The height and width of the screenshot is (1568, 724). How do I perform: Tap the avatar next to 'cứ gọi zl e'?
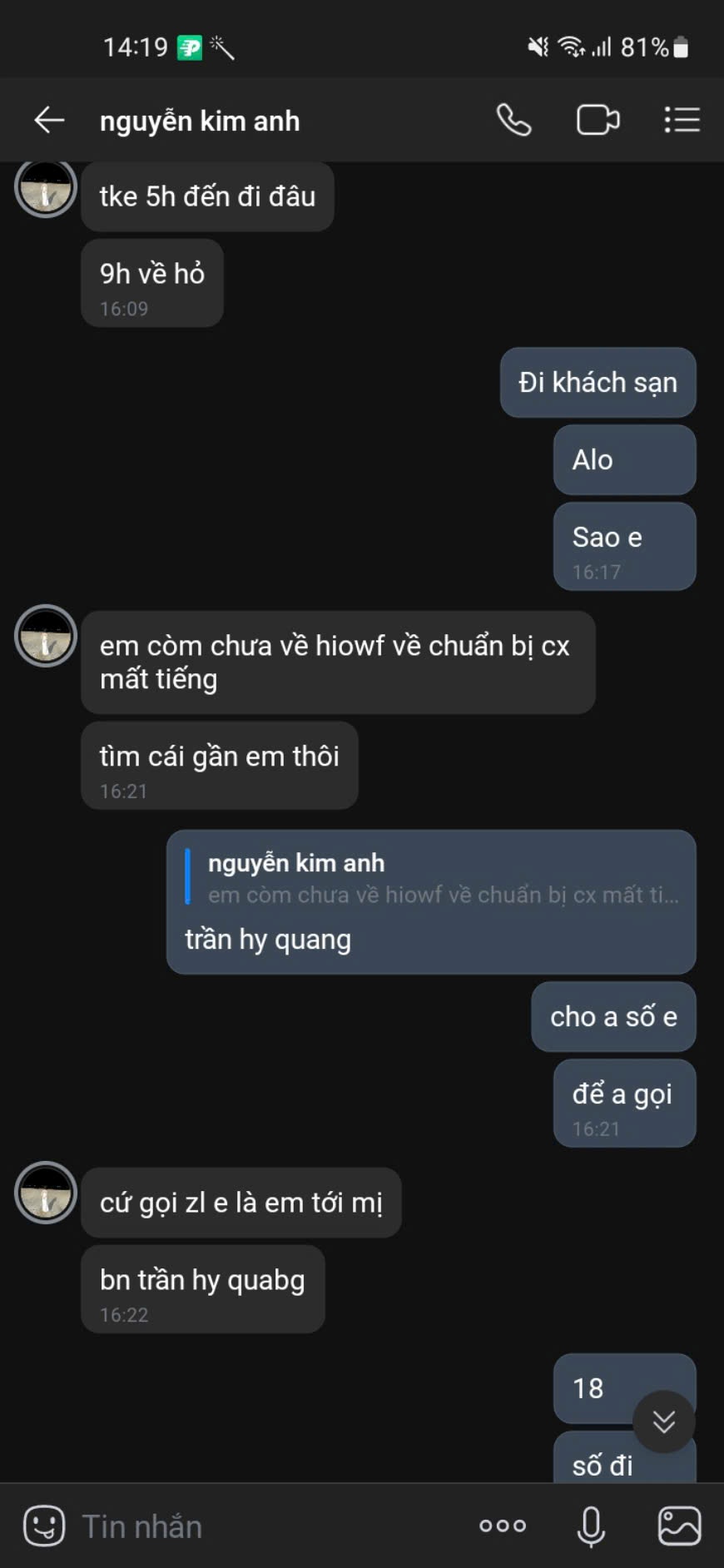46,1193
